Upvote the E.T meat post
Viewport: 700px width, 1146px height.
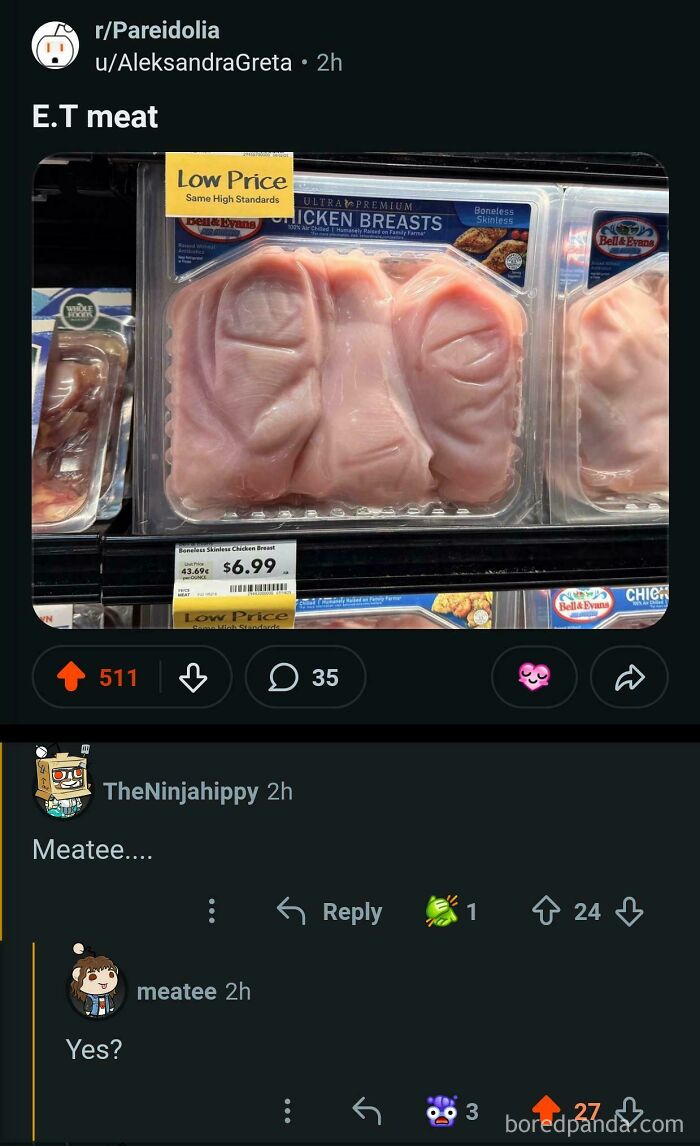[x=69, y=677]
